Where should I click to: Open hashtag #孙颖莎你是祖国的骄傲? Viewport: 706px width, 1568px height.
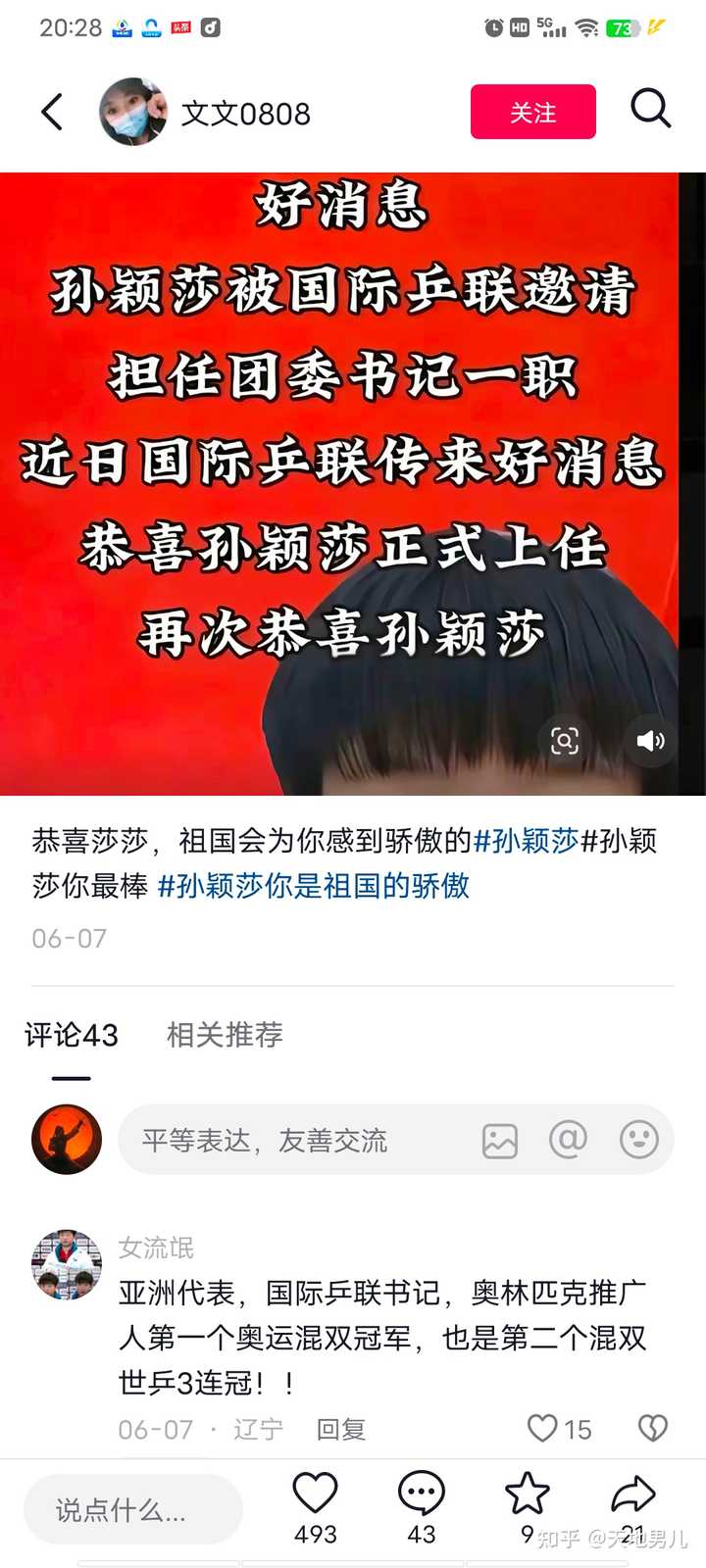314,886
